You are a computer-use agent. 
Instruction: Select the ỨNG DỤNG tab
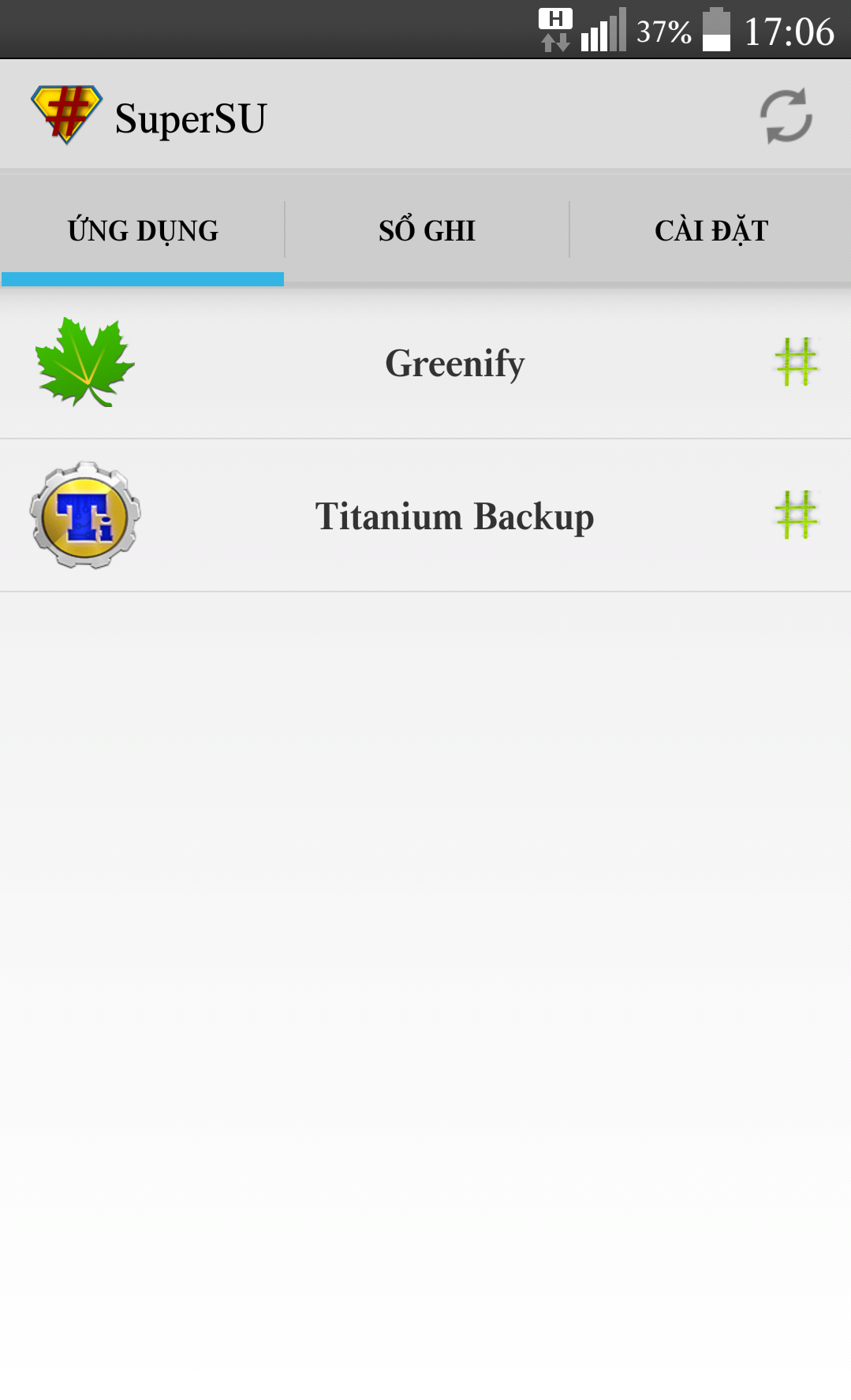(143, 230)
